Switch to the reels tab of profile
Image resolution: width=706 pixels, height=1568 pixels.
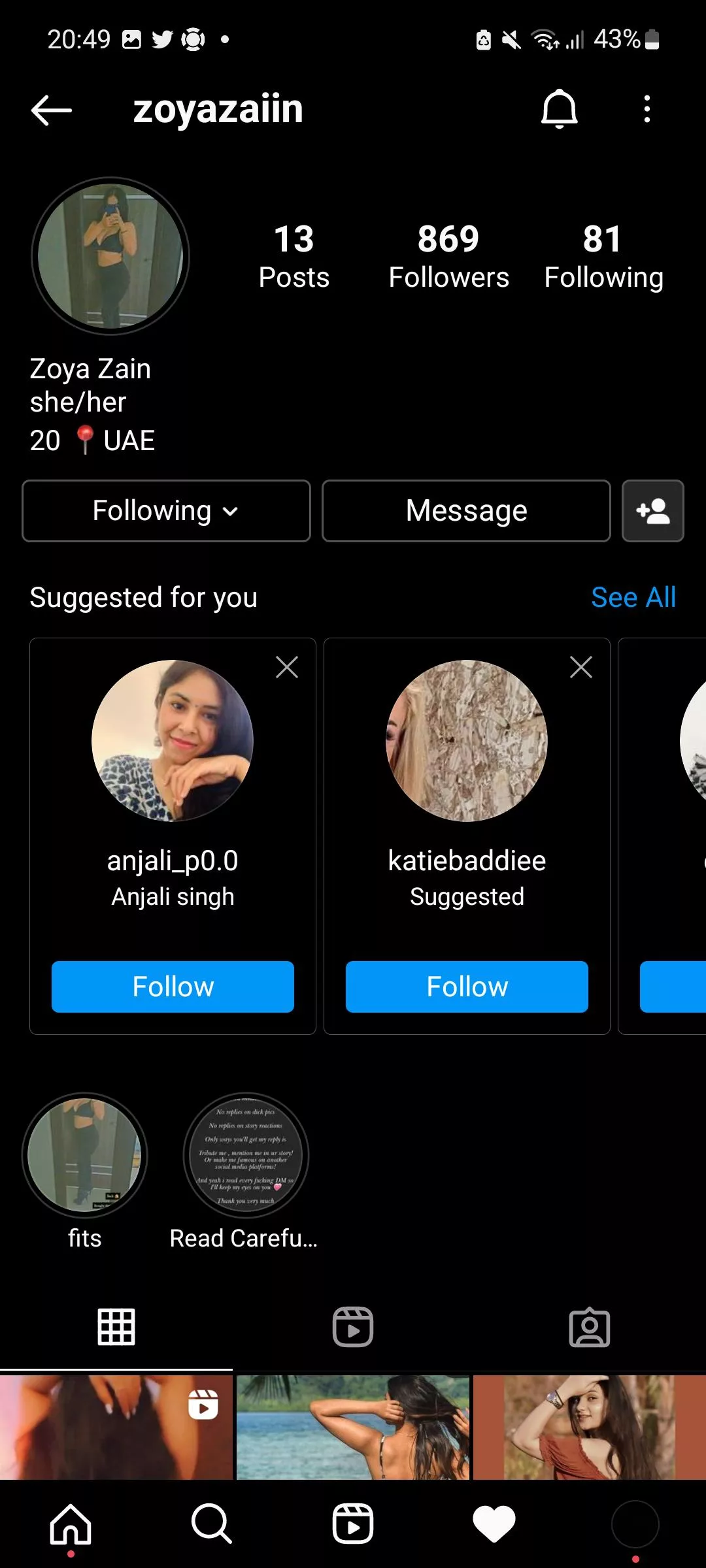click(x=353, y=1327)
